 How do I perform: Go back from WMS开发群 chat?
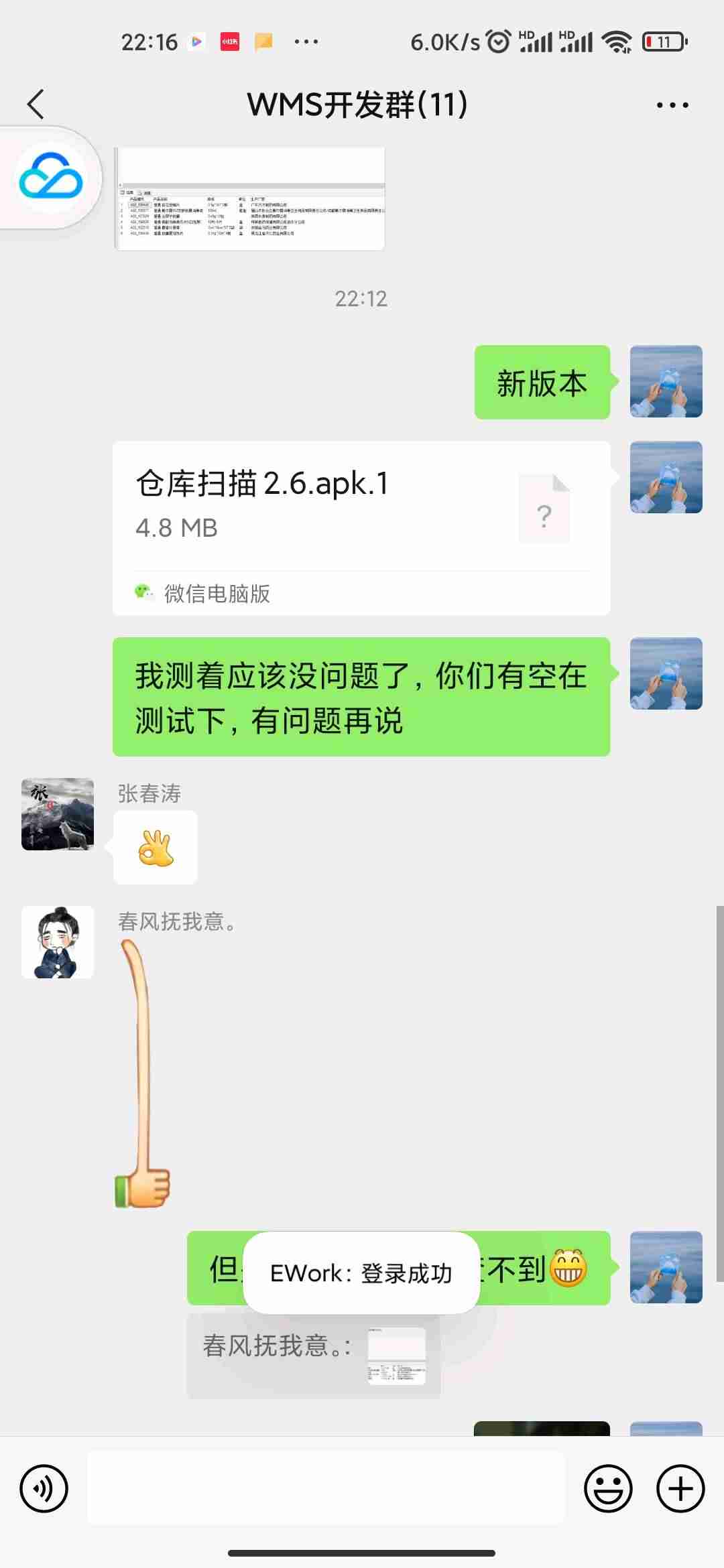[x=36, y=105]
